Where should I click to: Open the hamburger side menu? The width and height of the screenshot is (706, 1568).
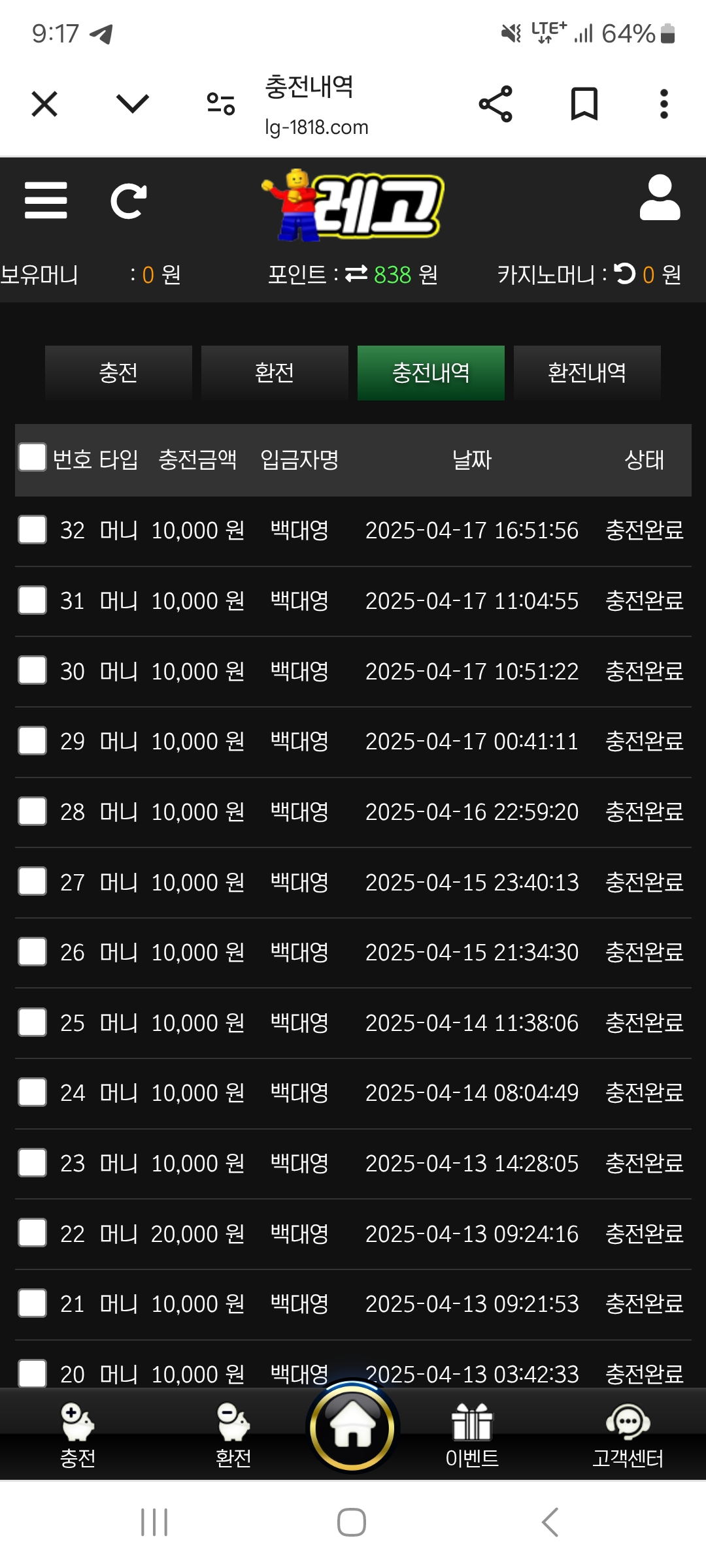[x=46, y=200]
